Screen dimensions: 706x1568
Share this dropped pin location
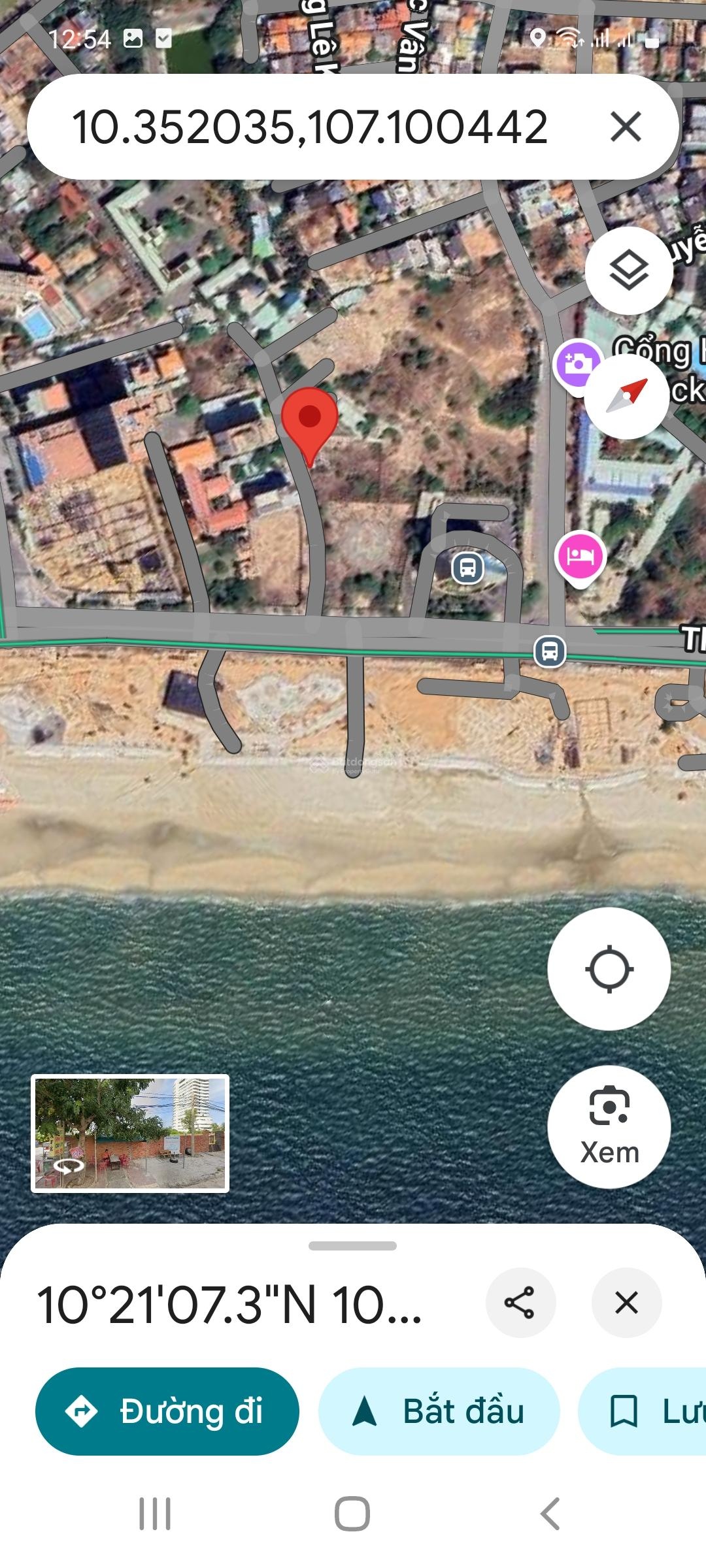tap(520, 1303)
